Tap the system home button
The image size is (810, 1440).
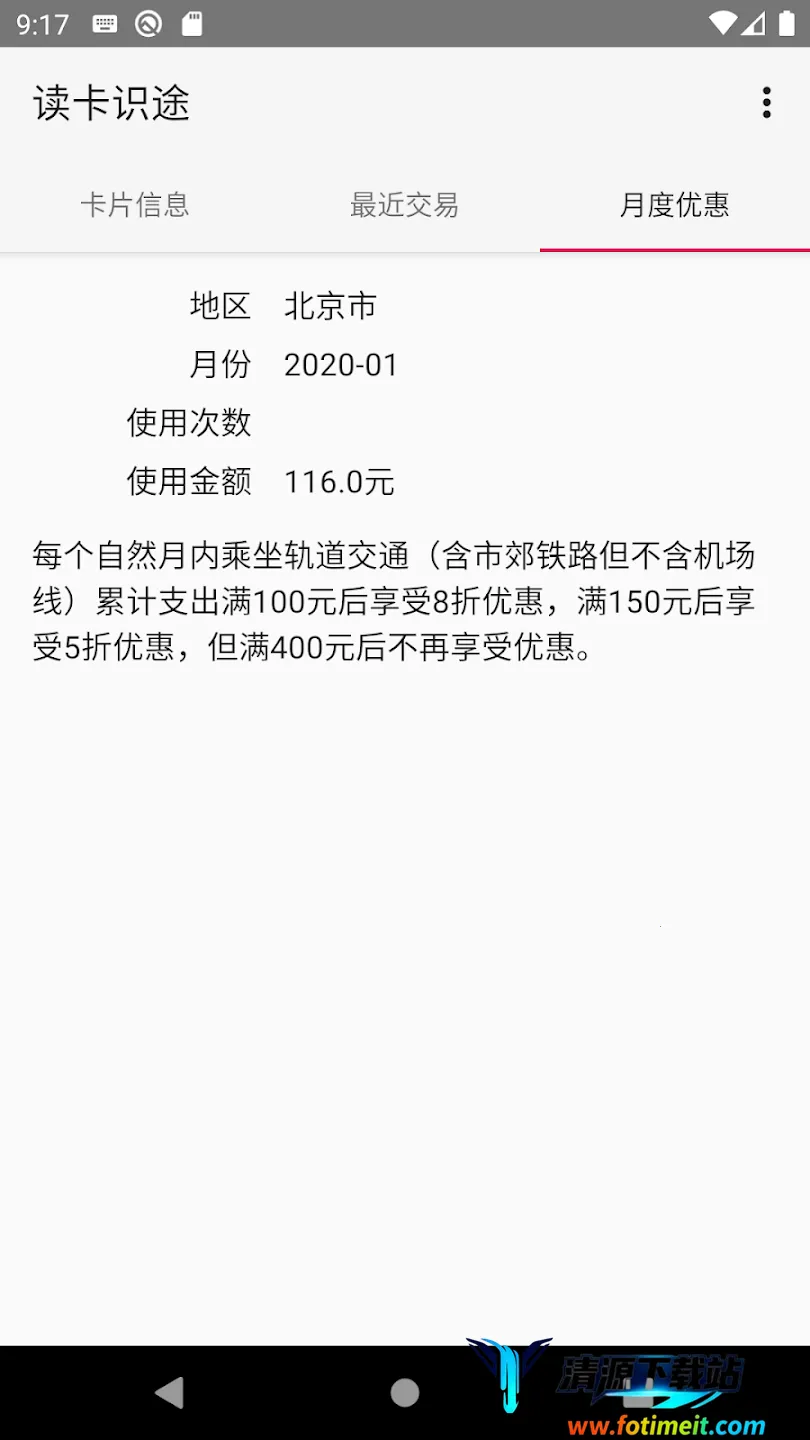point(405,1392)
